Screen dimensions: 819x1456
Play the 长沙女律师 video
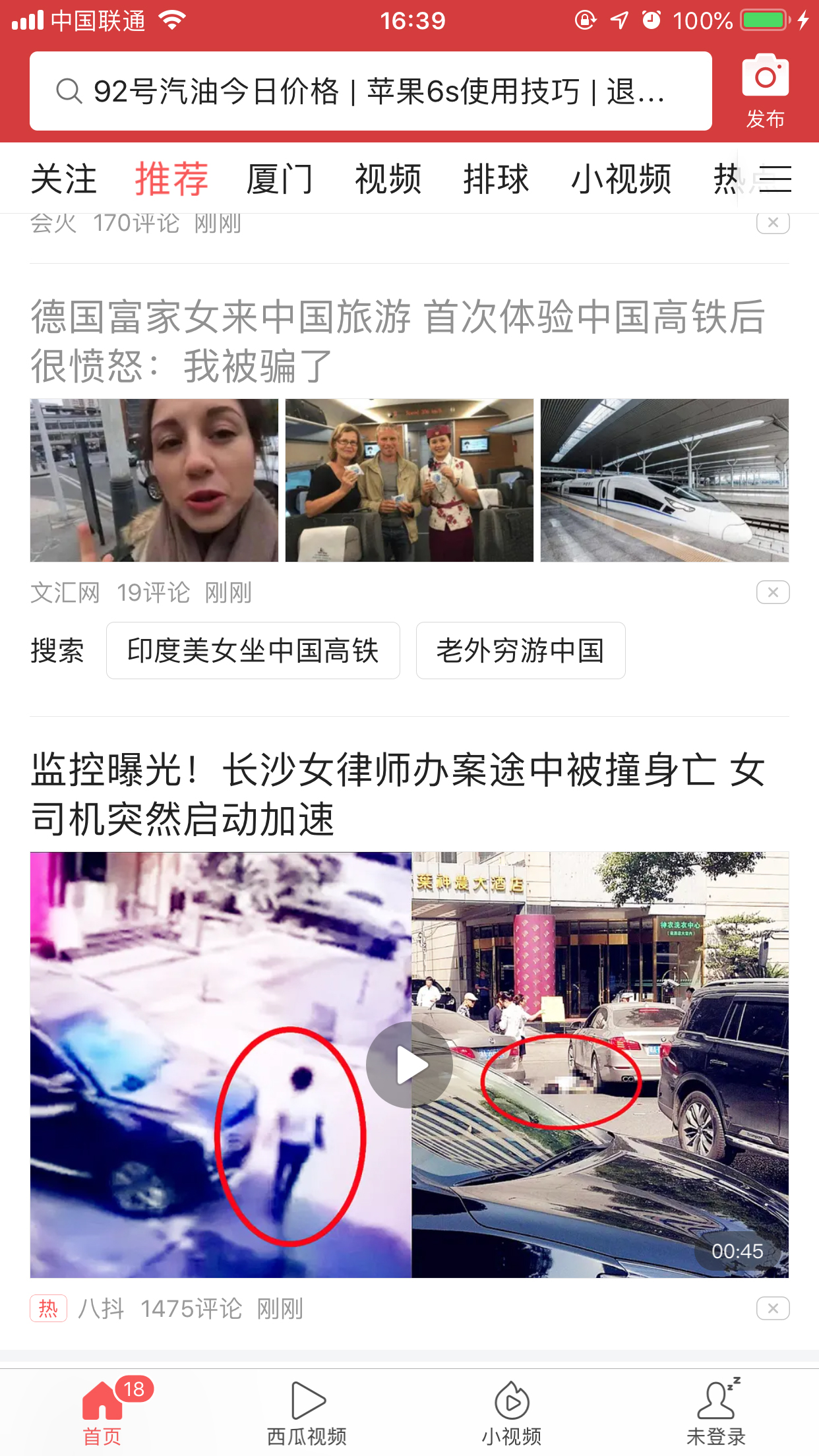click(409, 1064)
